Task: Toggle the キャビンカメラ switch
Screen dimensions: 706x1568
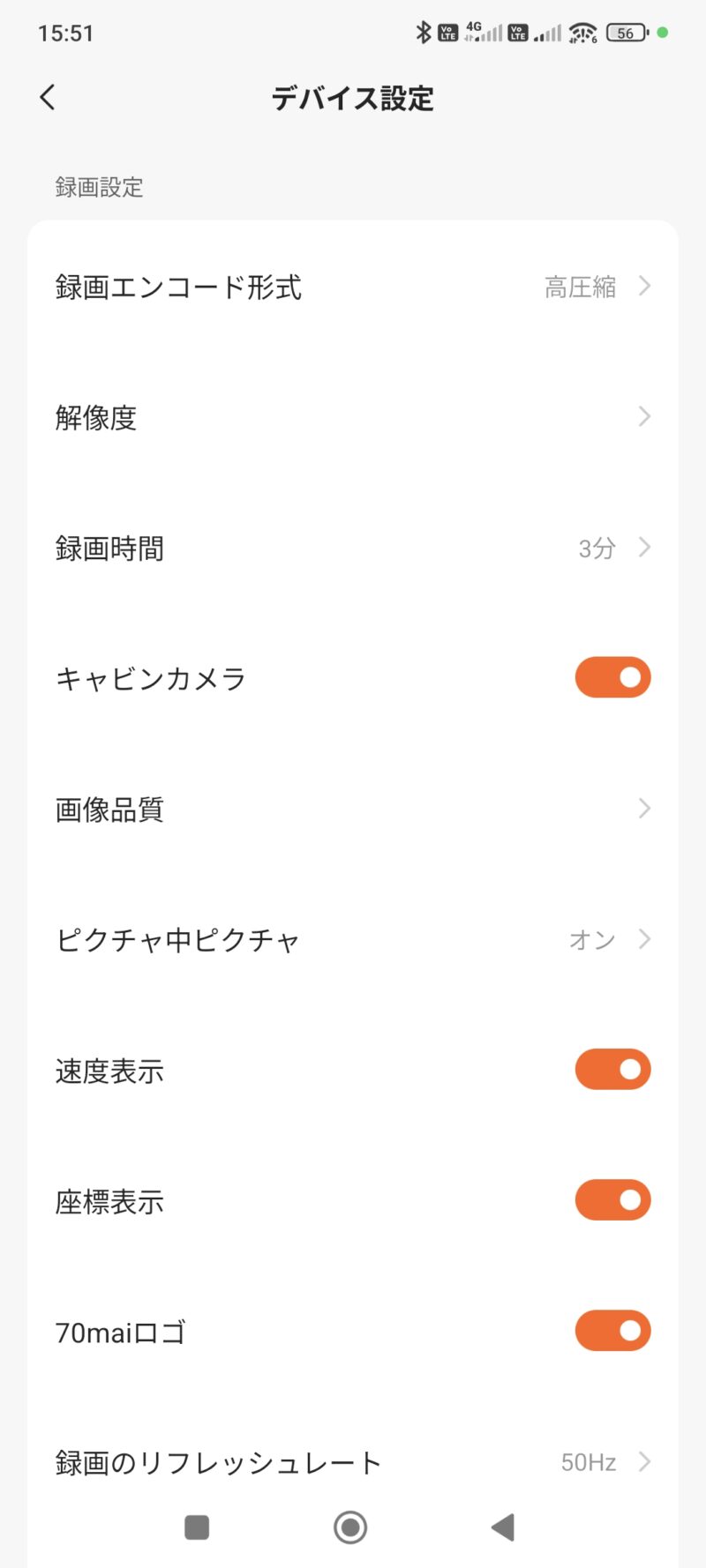Action: (612, 677)
